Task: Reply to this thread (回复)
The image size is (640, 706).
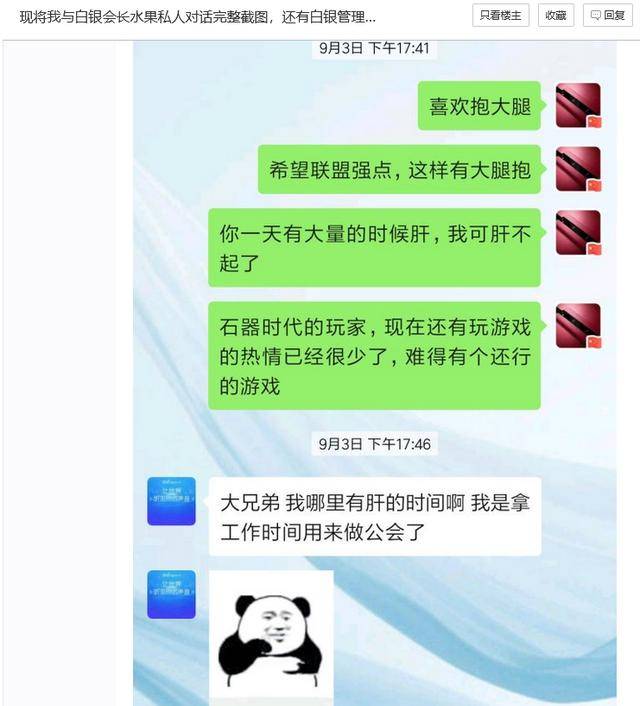Action: [608, 15]
